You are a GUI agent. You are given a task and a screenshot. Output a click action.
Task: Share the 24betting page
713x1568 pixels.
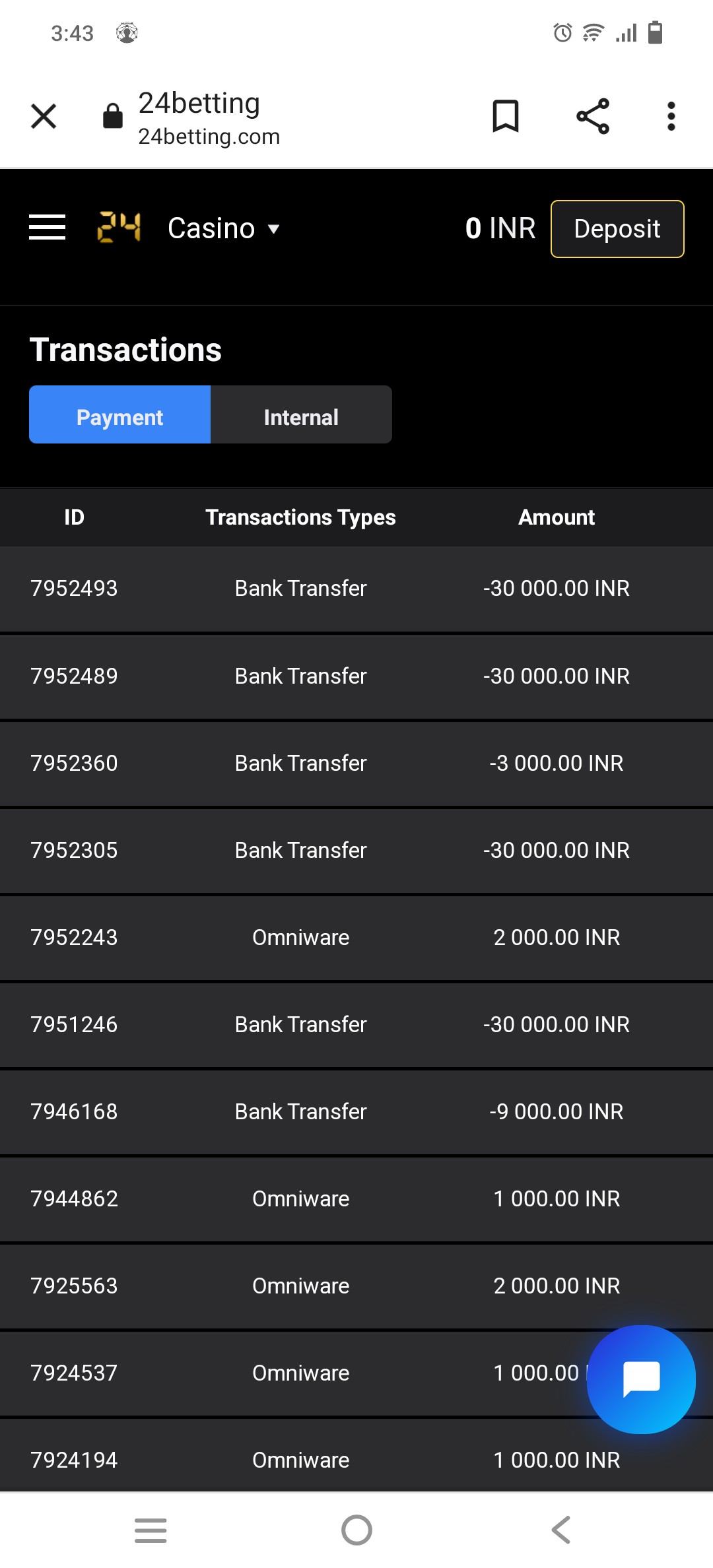tap(592, 117)
